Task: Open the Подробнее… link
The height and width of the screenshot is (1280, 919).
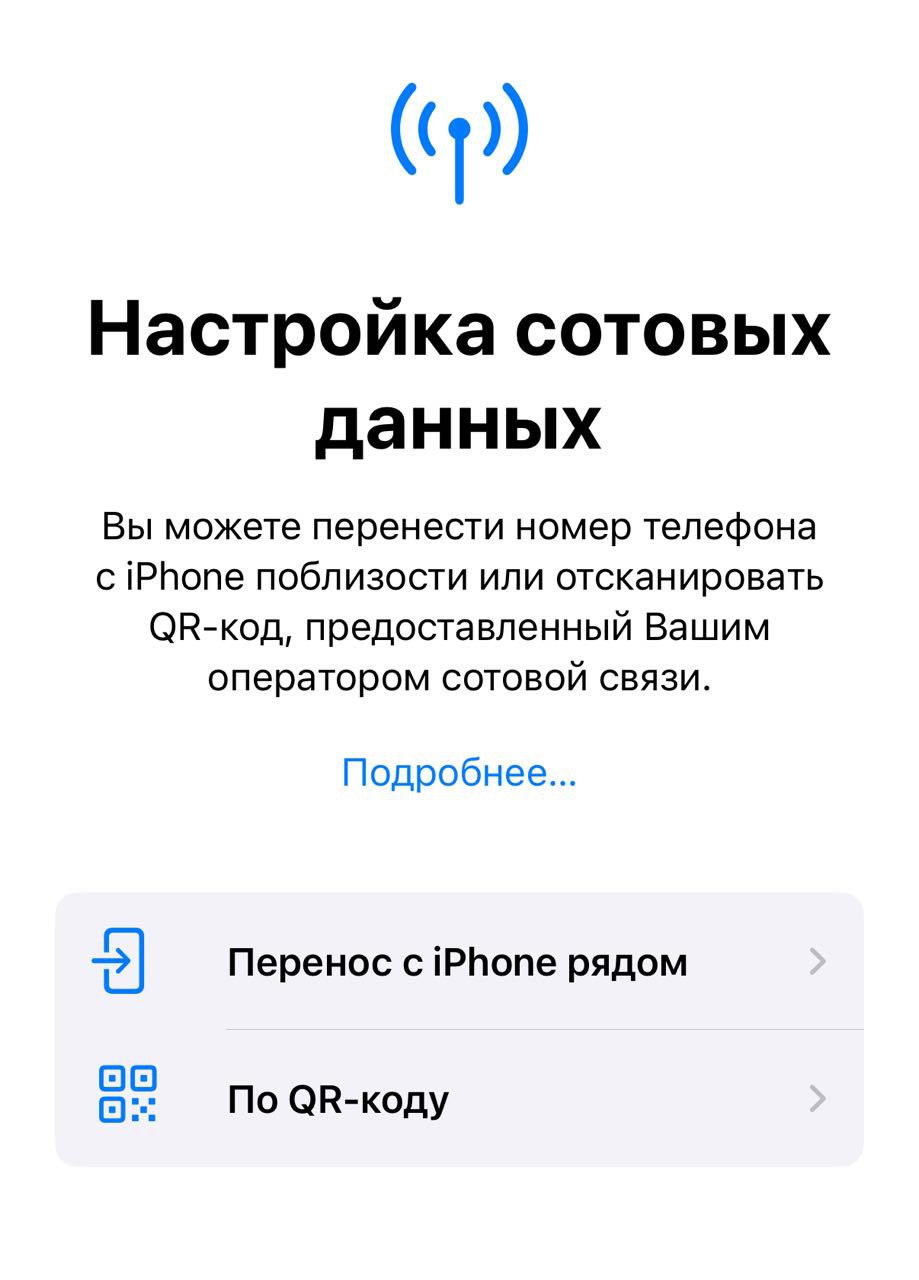Action: pos(459,773)
